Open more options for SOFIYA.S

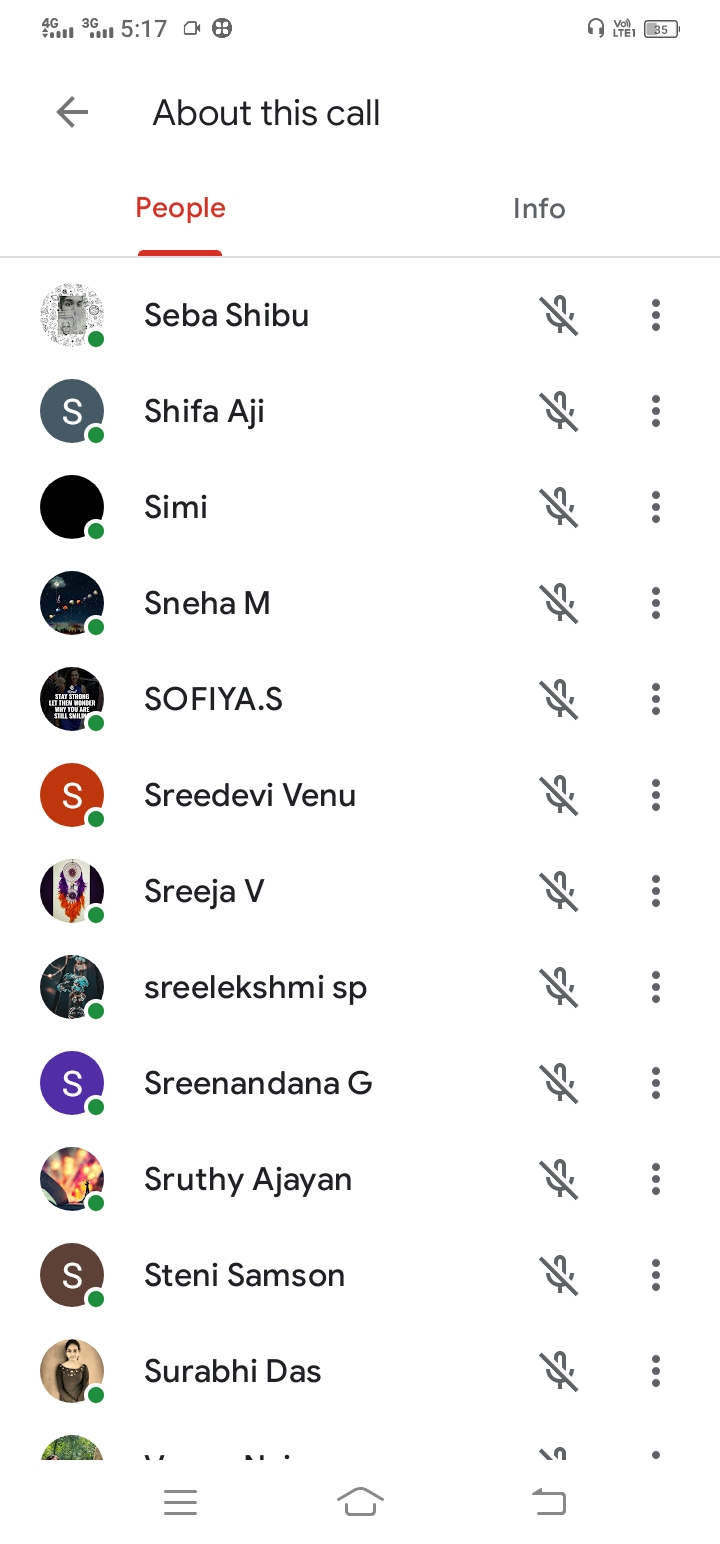656,699
